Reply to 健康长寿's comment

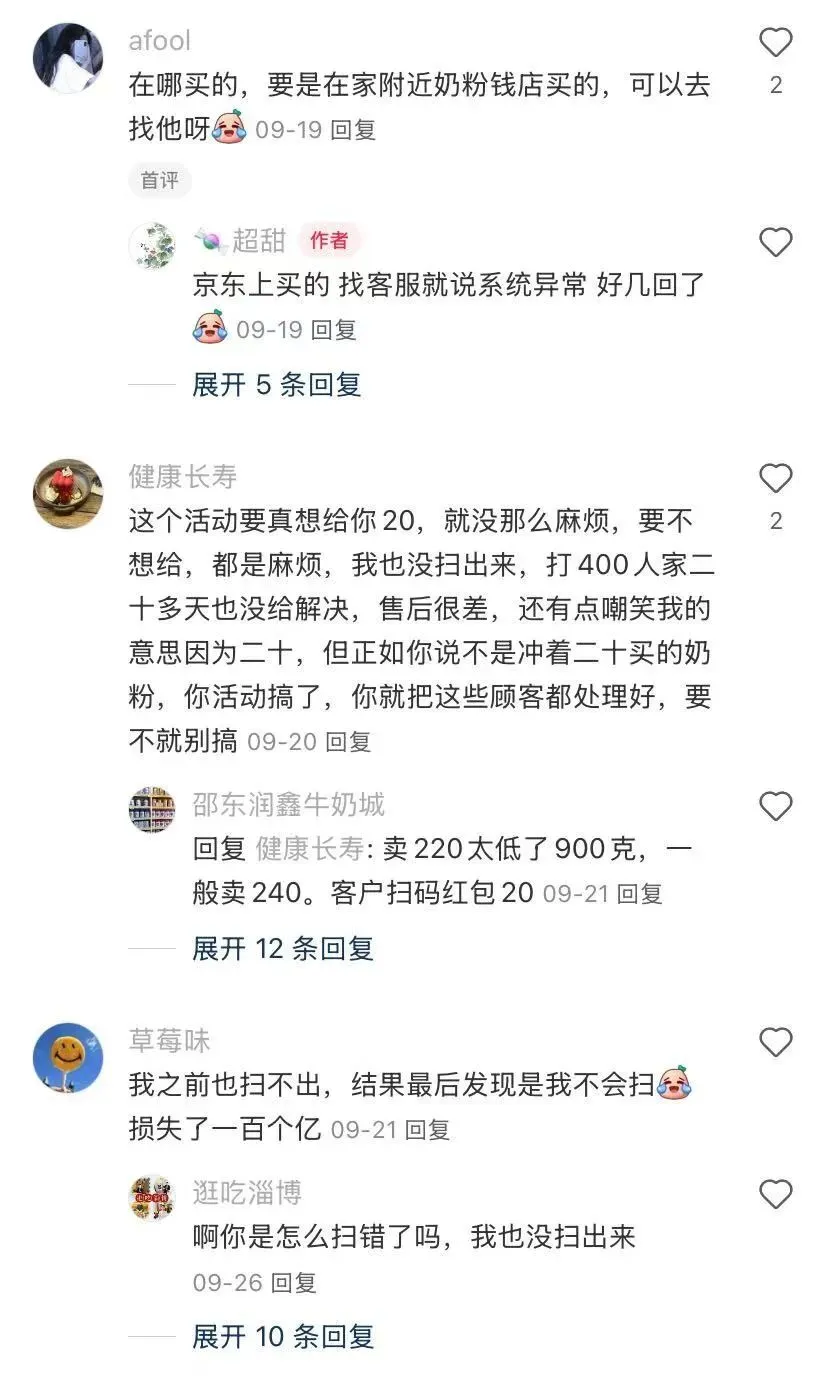[348, 742]
